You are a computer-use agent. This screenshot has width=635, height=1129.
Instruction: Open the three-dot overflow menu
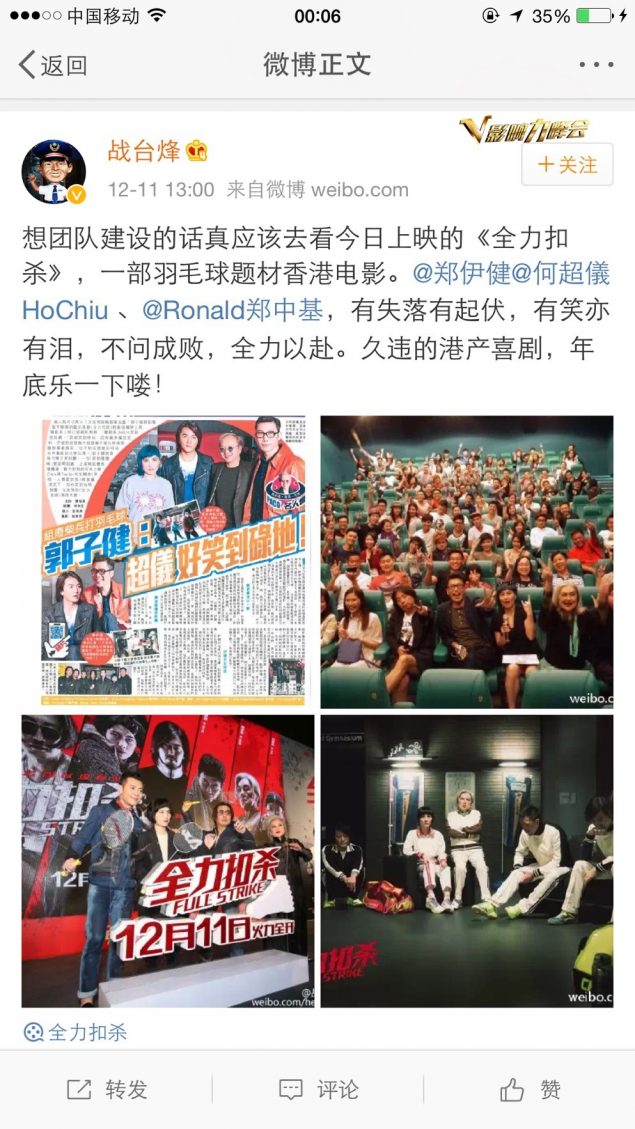596,66
